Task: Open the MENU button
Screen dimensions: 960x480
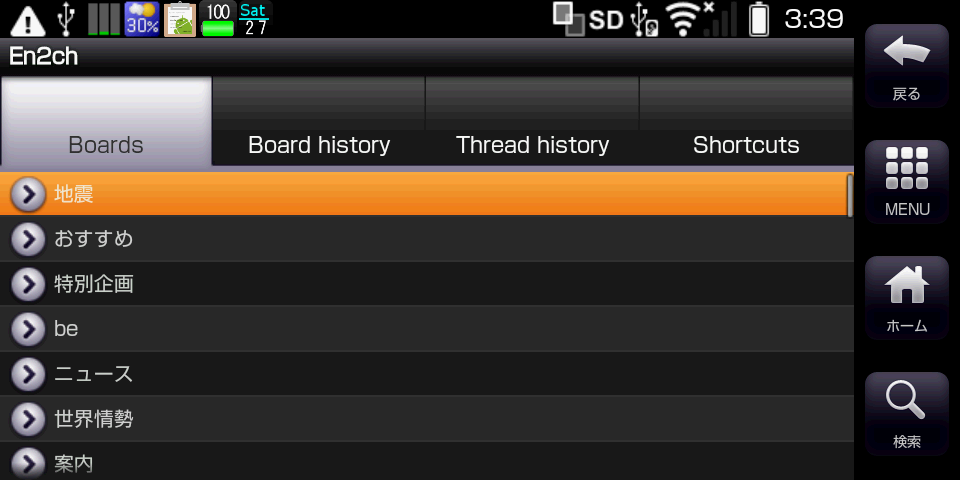Action: 906,182
